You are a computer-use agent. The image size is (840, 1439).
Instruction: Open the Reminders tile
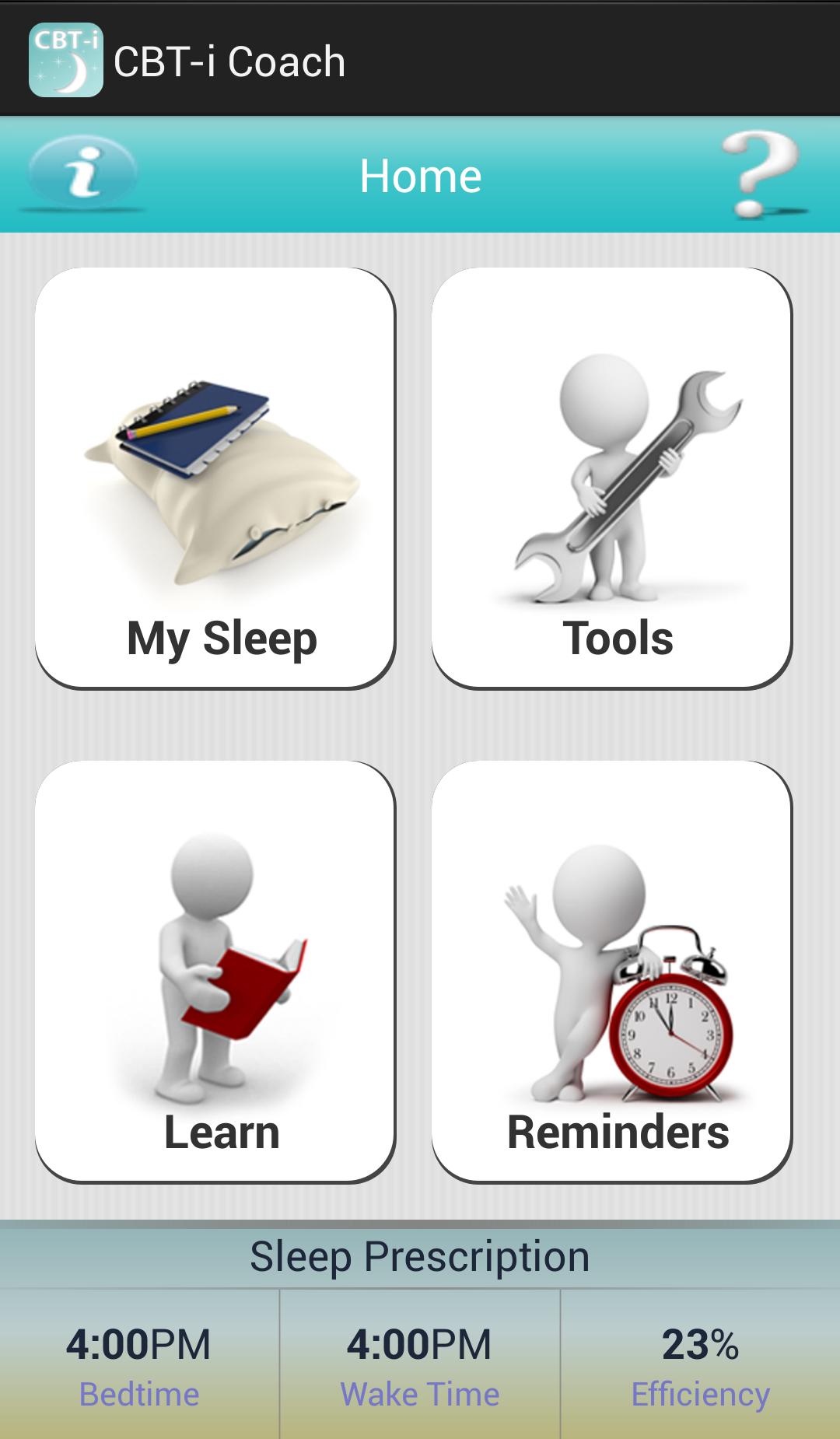point(612,972)
